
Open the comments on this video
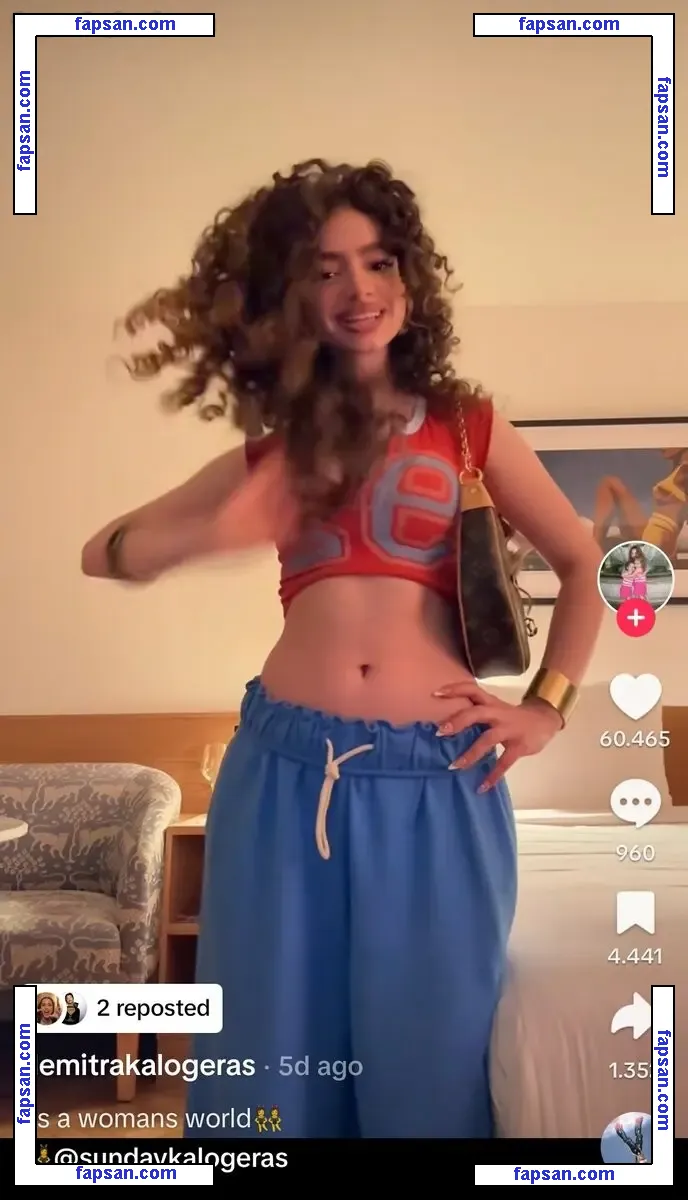(x=636, y=804)
